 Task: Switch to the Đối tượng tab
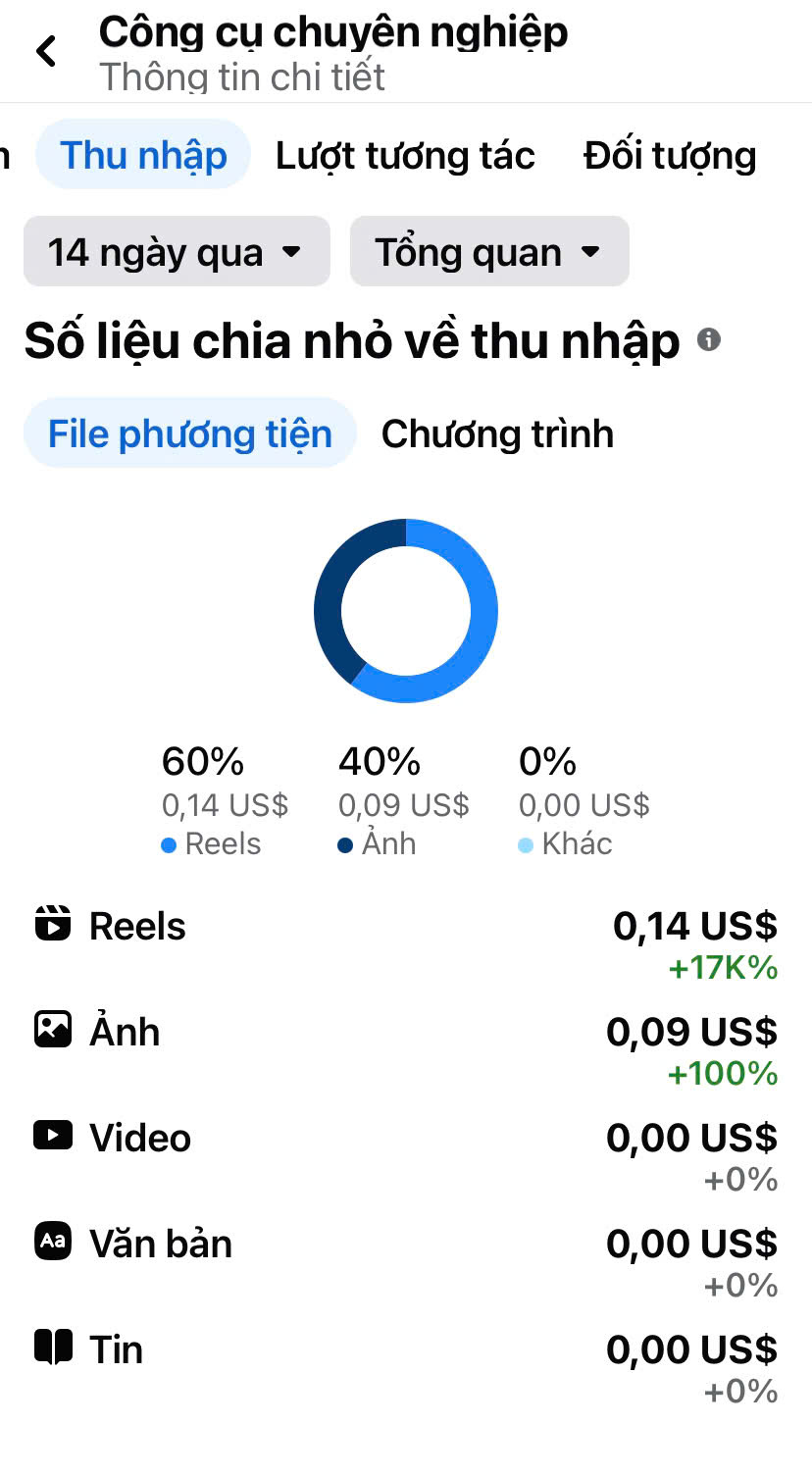(670, 155)
